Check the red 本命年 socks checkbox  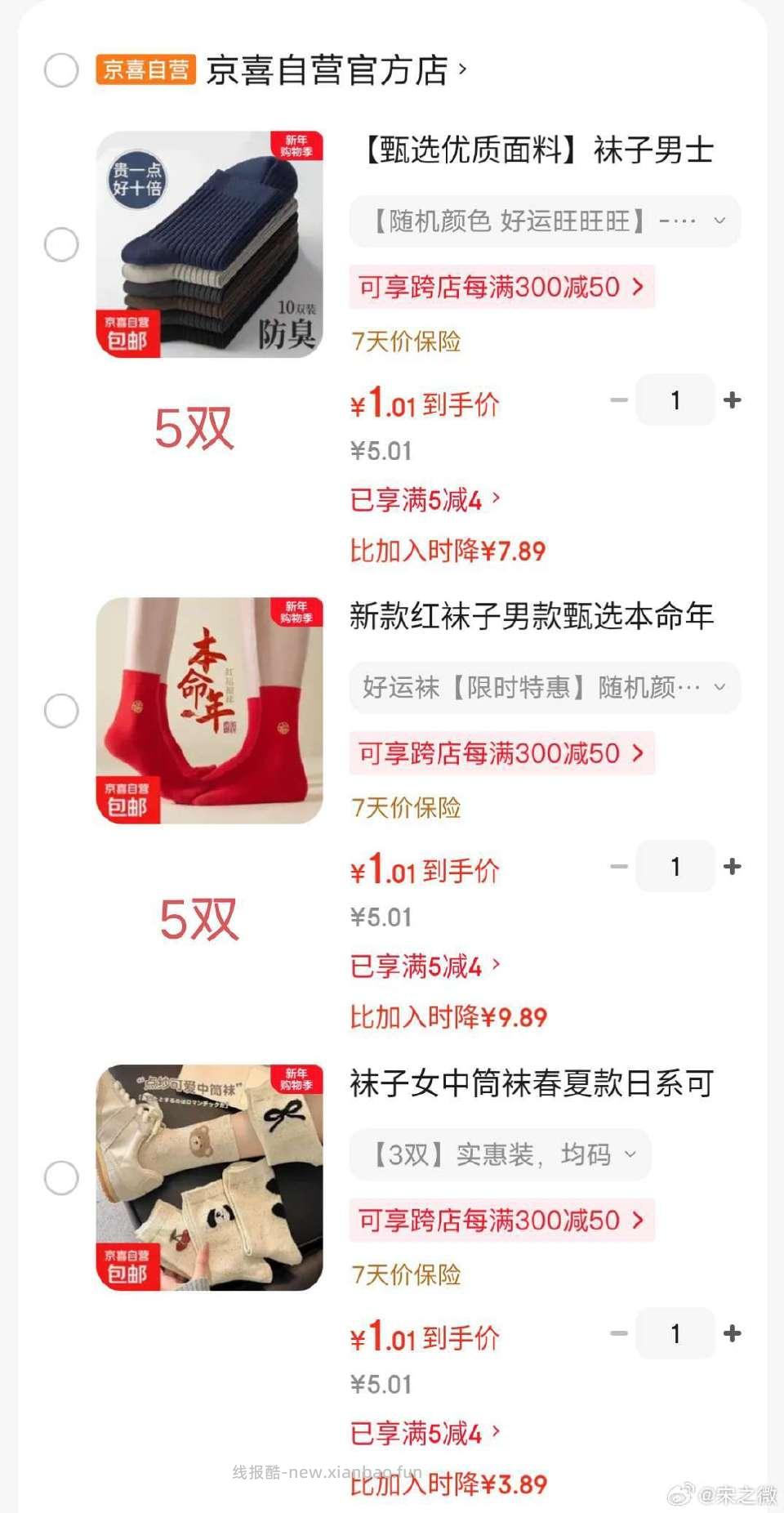61,711
